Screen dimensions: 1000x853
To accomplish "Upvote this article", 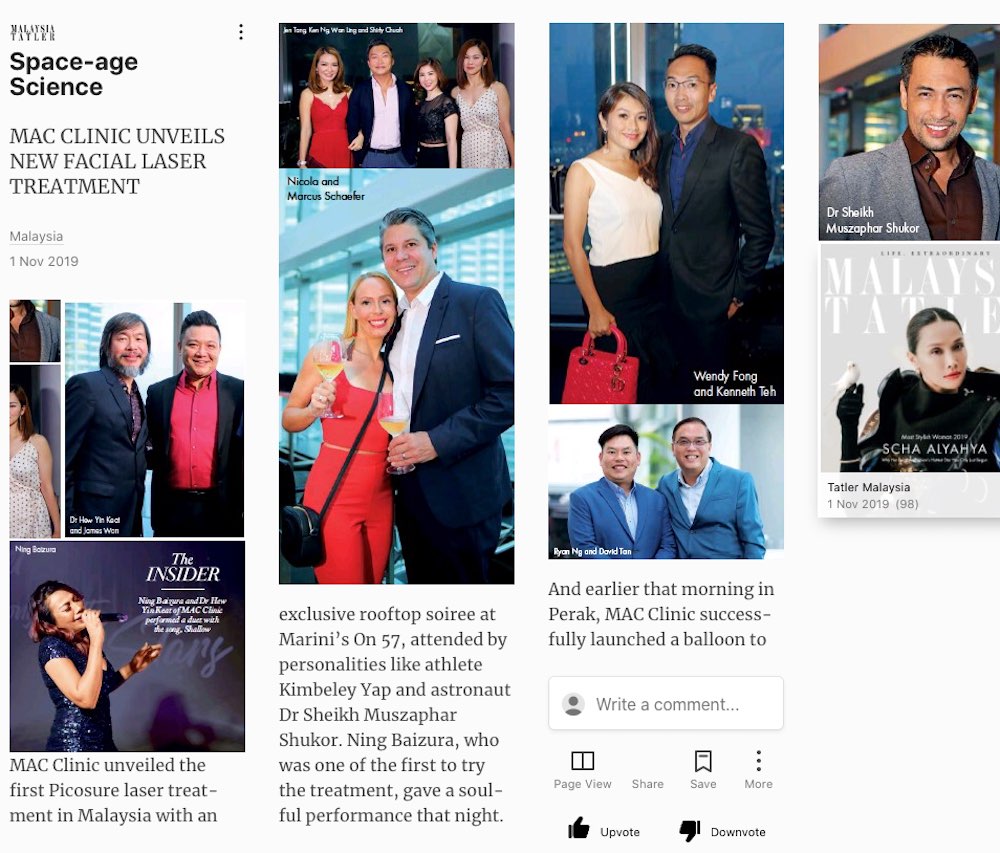I will click(x=603, y=831).
